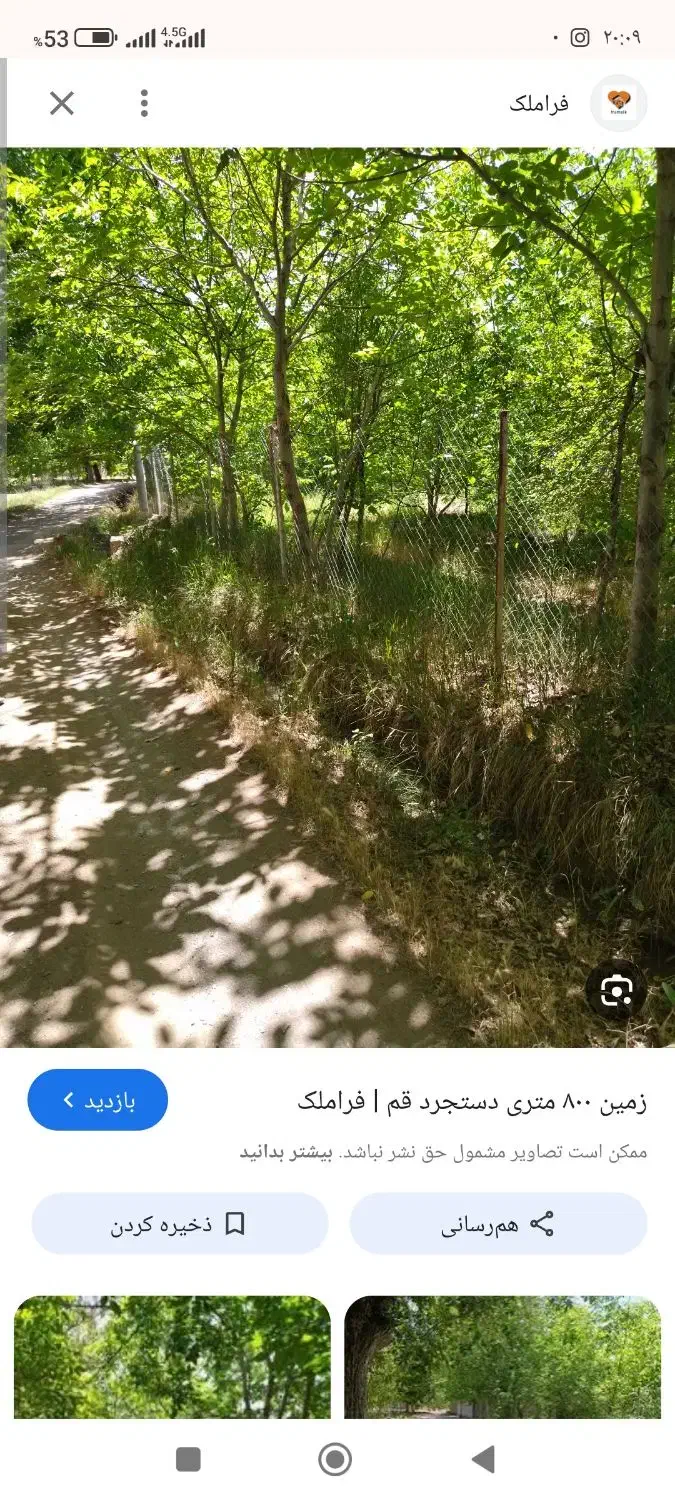Image resolution: width=675 pixels, height=1500 pixels.
Task: Tap the blue بازدید visit button
Action: [98, 1100]
